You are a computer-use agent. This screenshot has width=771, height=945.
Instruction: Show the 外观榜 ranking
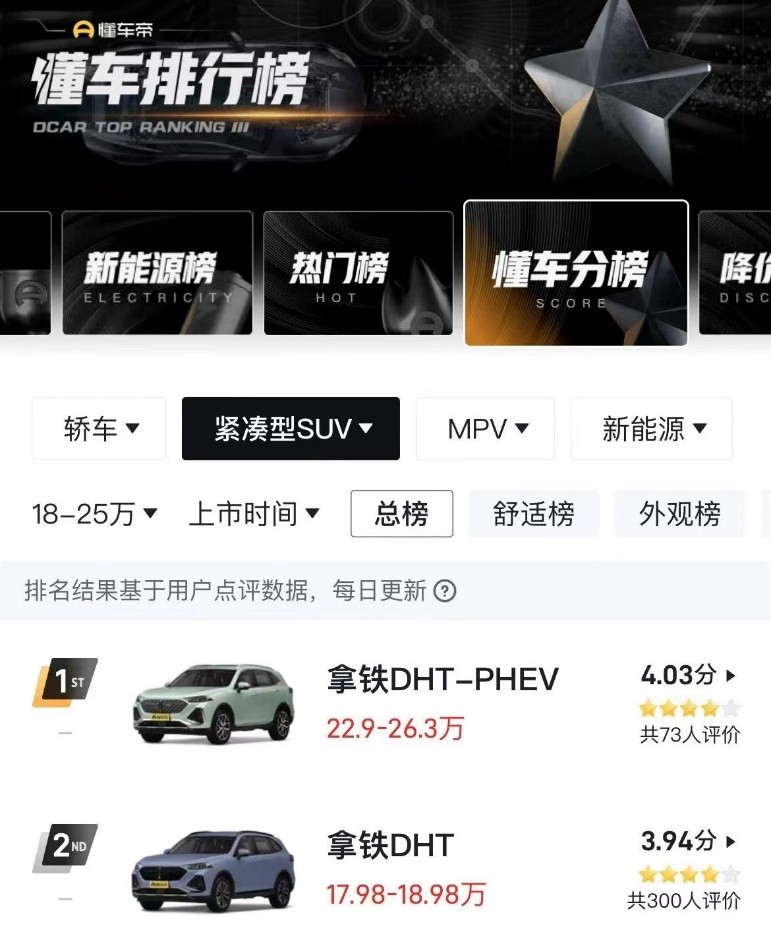click(x=680, y=514)
